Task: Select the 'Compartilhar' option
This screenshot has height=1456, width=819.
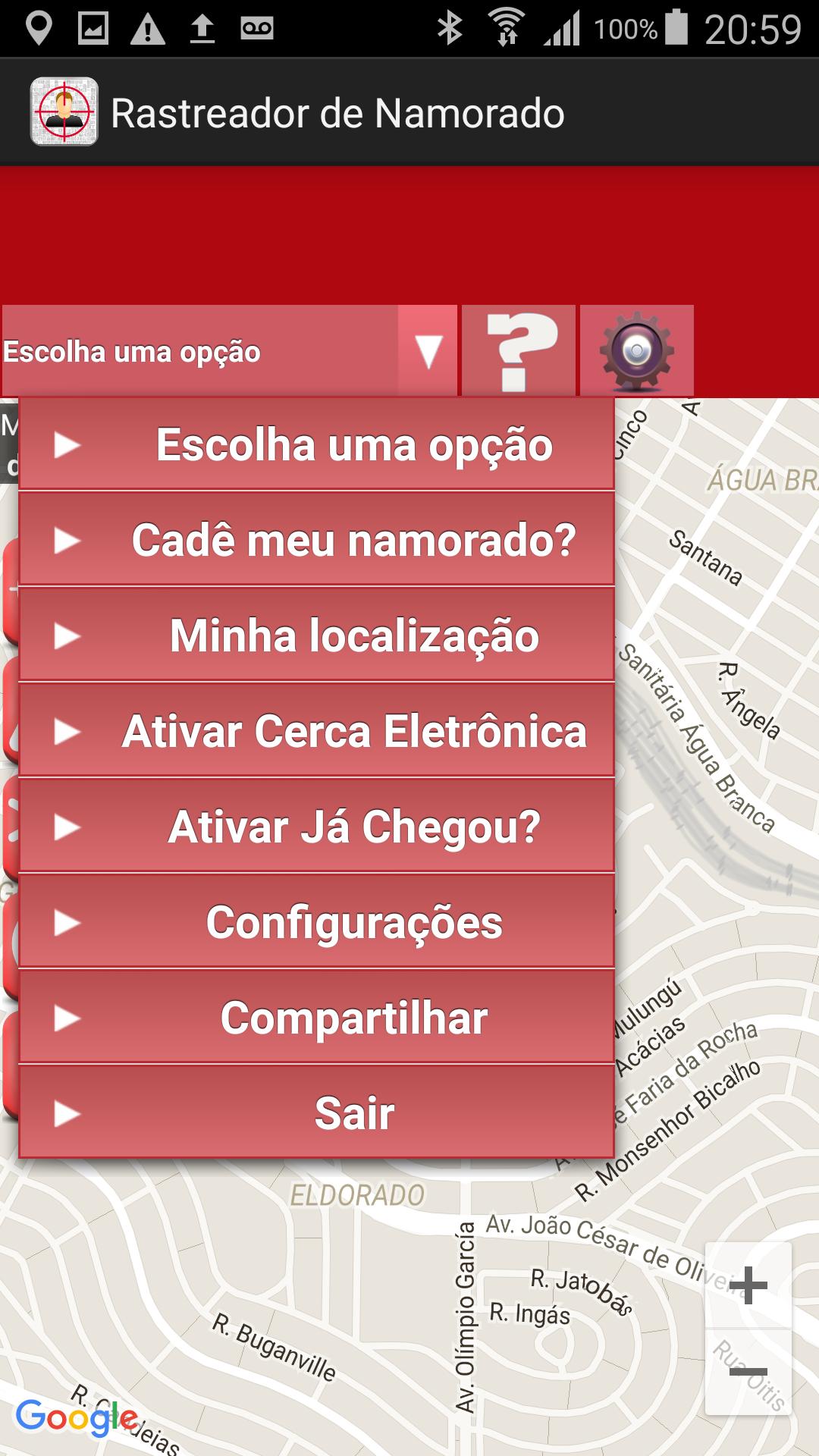Action: (x=316, y=1018)
